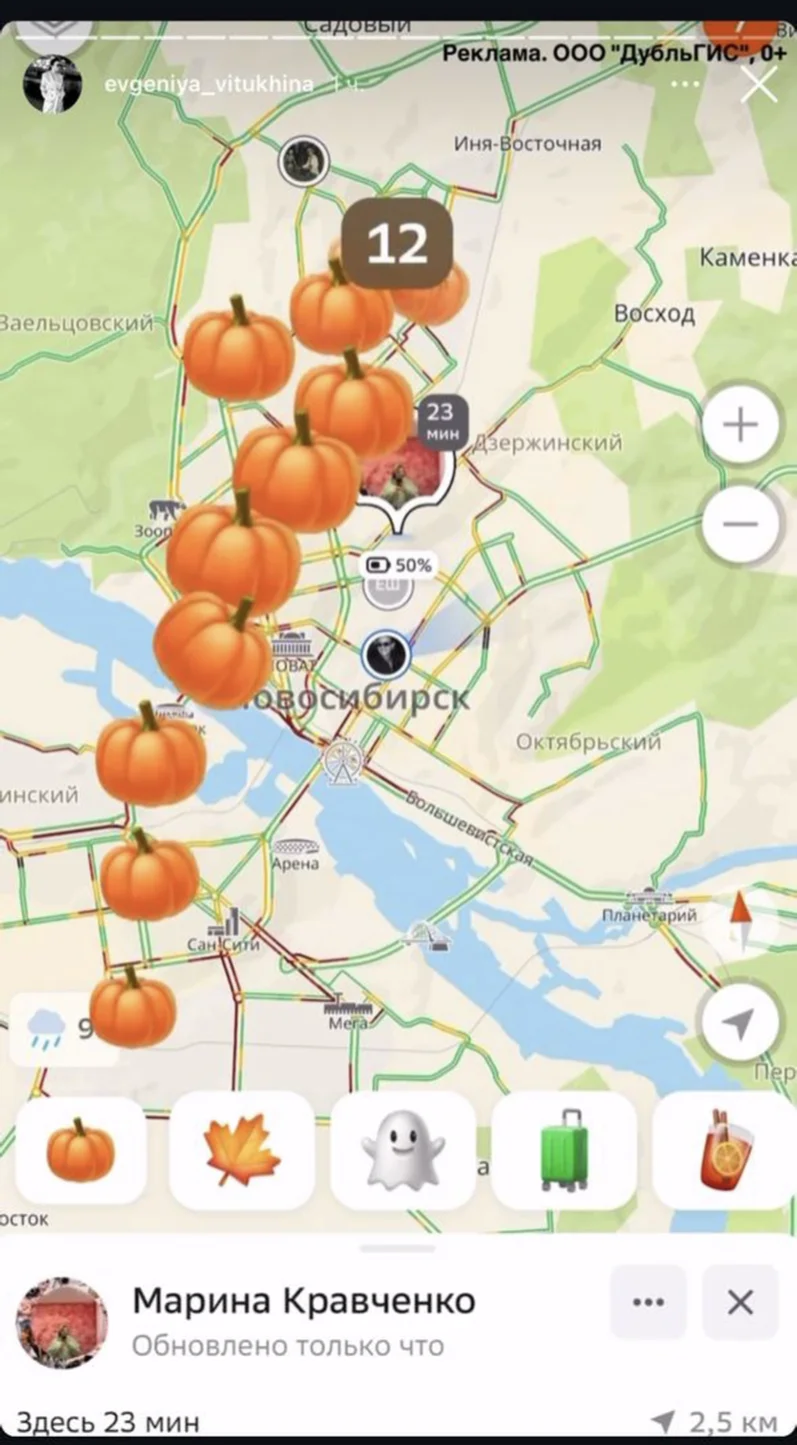Tap the story author's avatar
This screenshot has height=1445, width=797.
[x=51, y=84]
